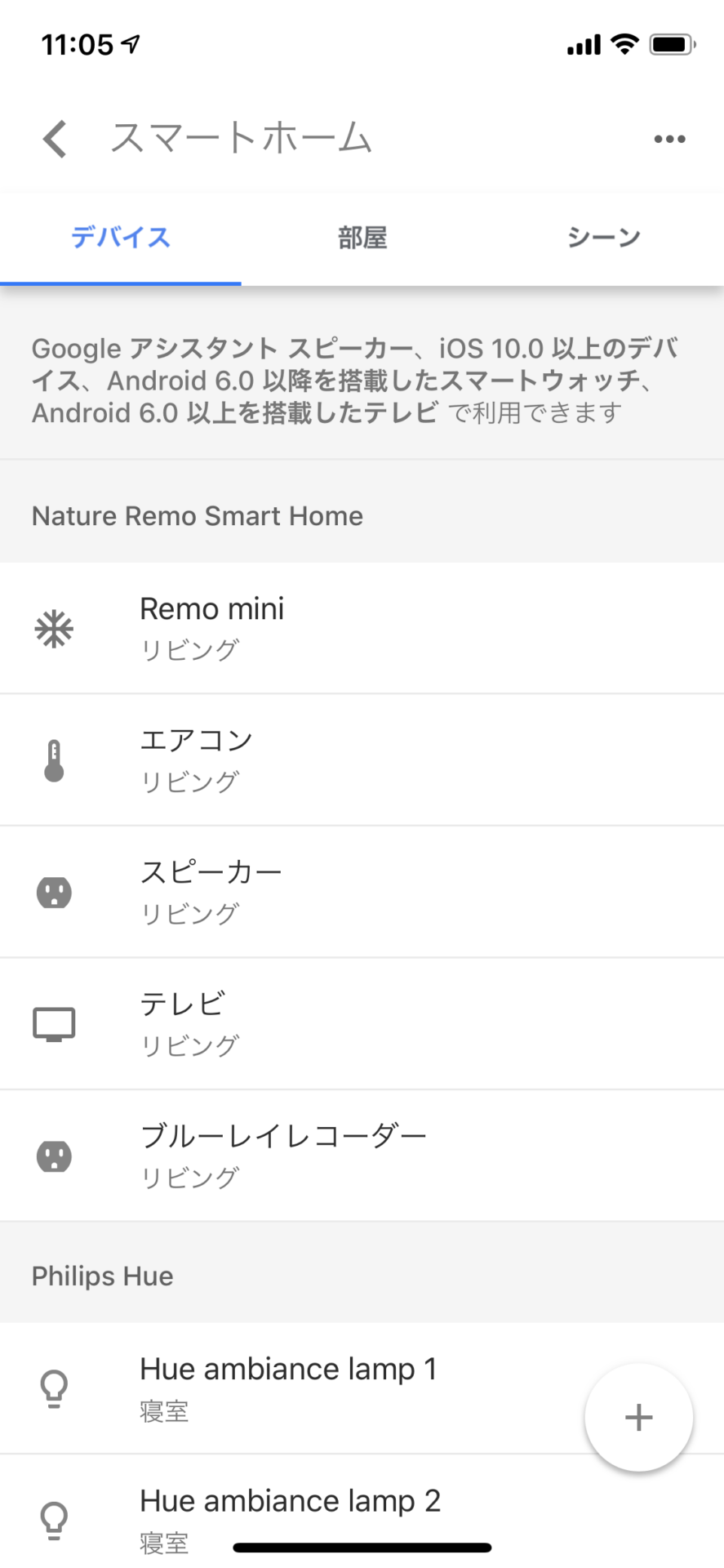724x1568 pixels.
Task: Open the エアコン device row
Action: (x=362, y=760)
